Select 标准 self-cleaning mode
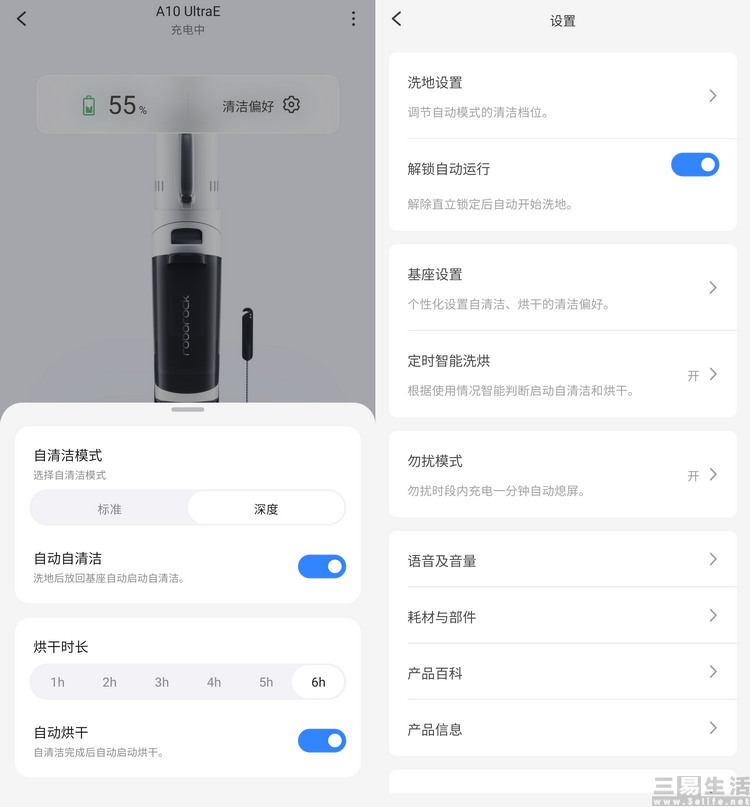Viewport: 750px width, 807px height. coord(109,508)
